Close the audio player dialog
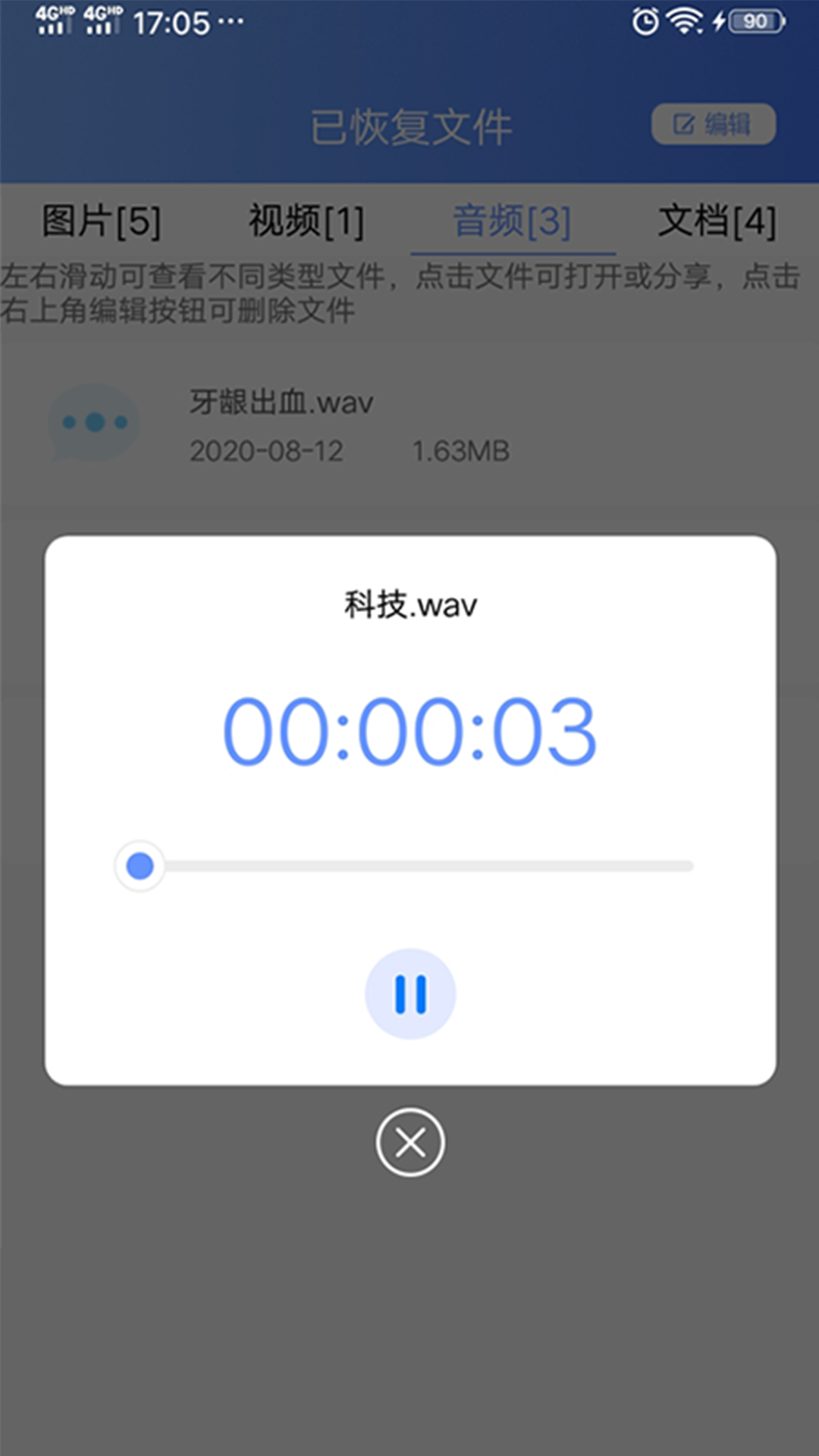Viewport: 819px width, 1456px height. (x=410, y=1142)
